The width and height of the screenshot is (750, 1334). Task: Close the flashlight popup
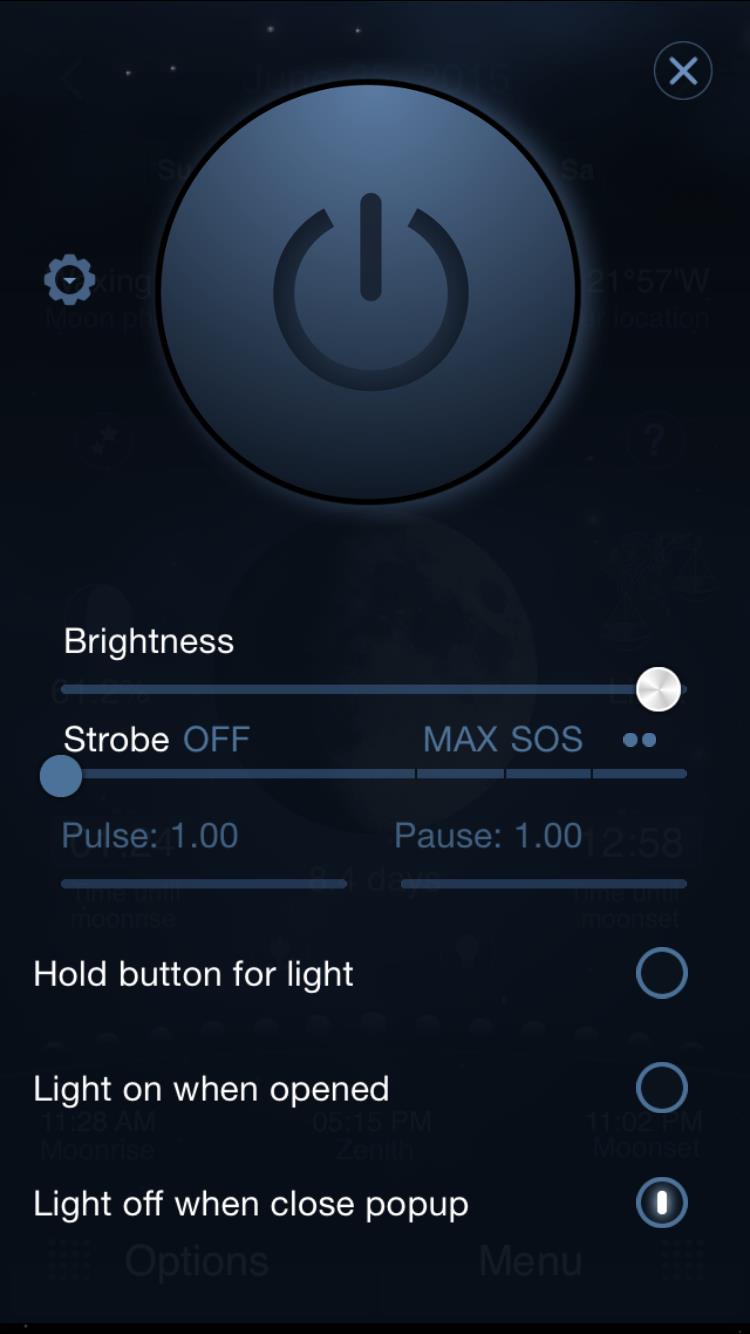coord(683,71)
